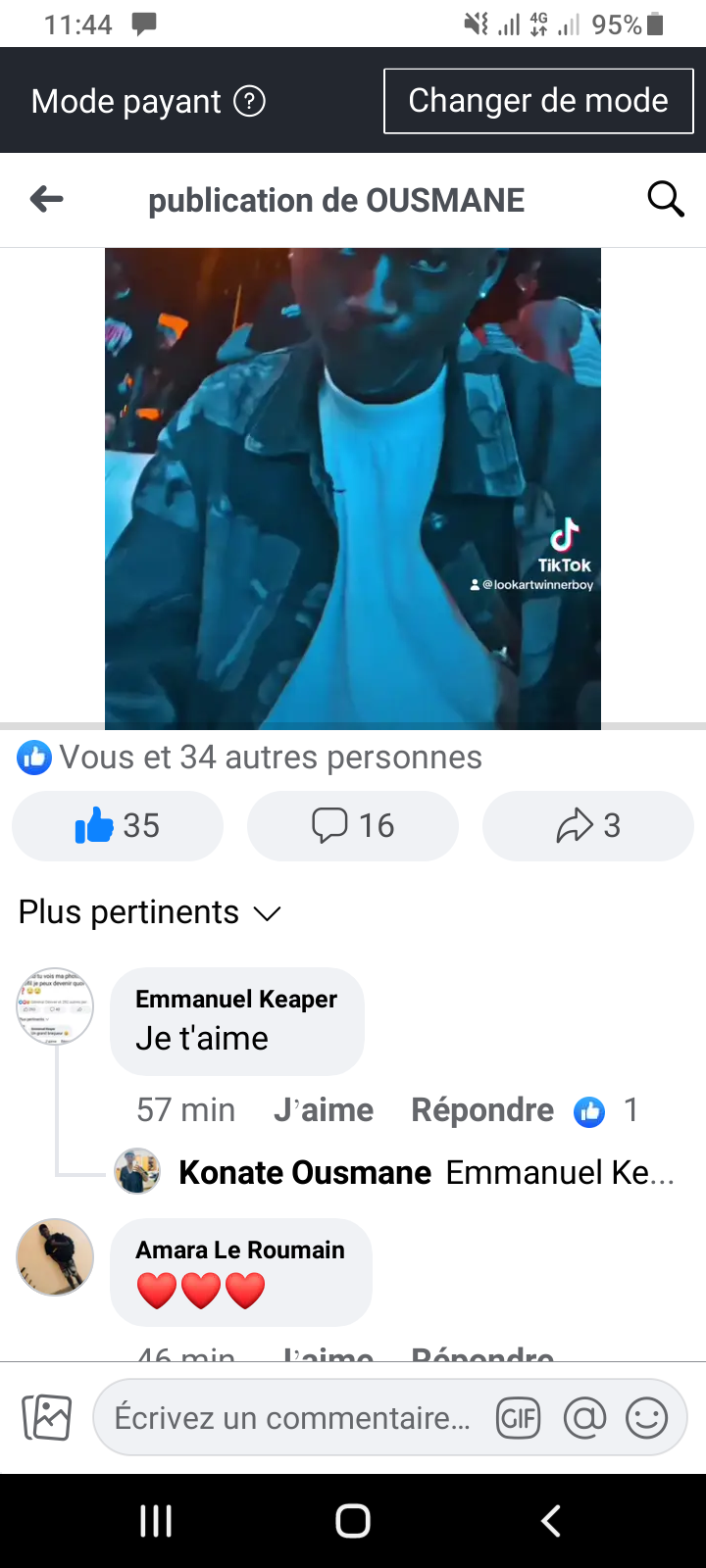Open the Mode payant help icon
The width and height of the screenshot is (706, 1568).
[x=249, y=101]
